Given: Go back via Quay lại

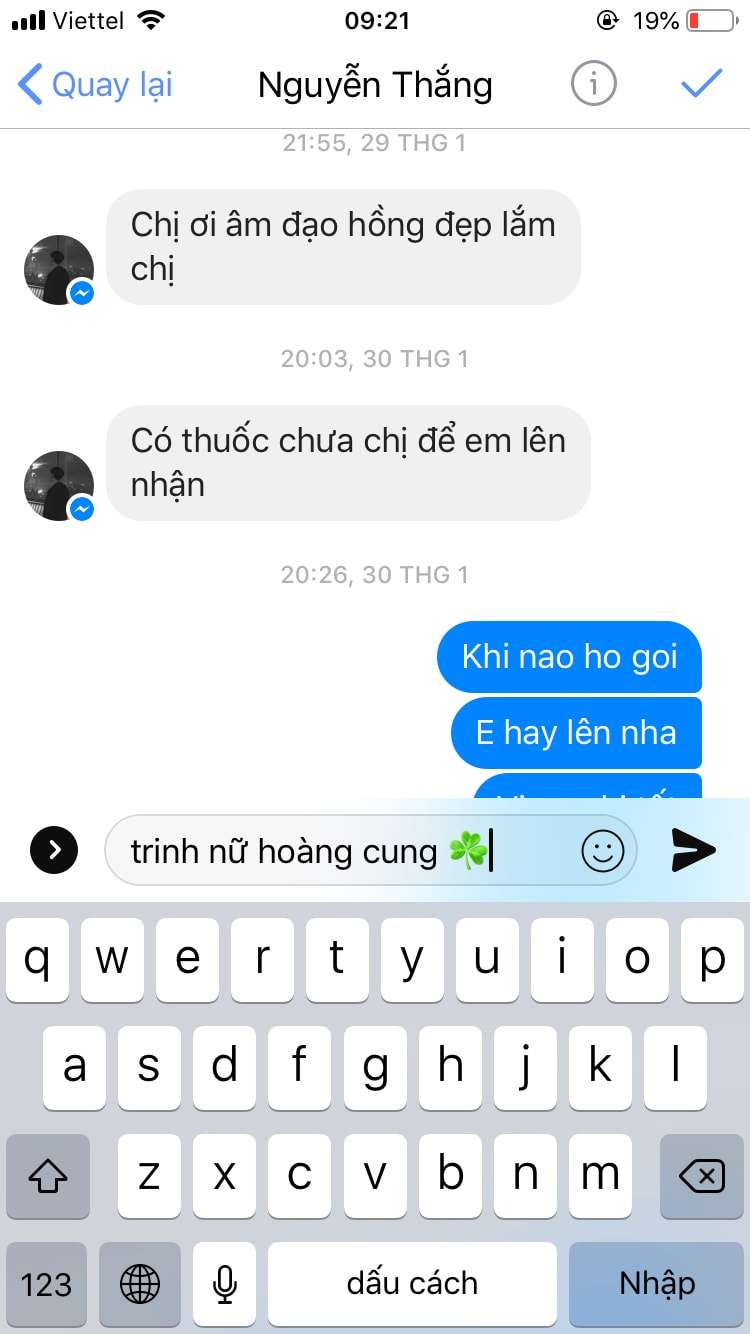Looking at the screenshot, I should (x=96, y=85).
